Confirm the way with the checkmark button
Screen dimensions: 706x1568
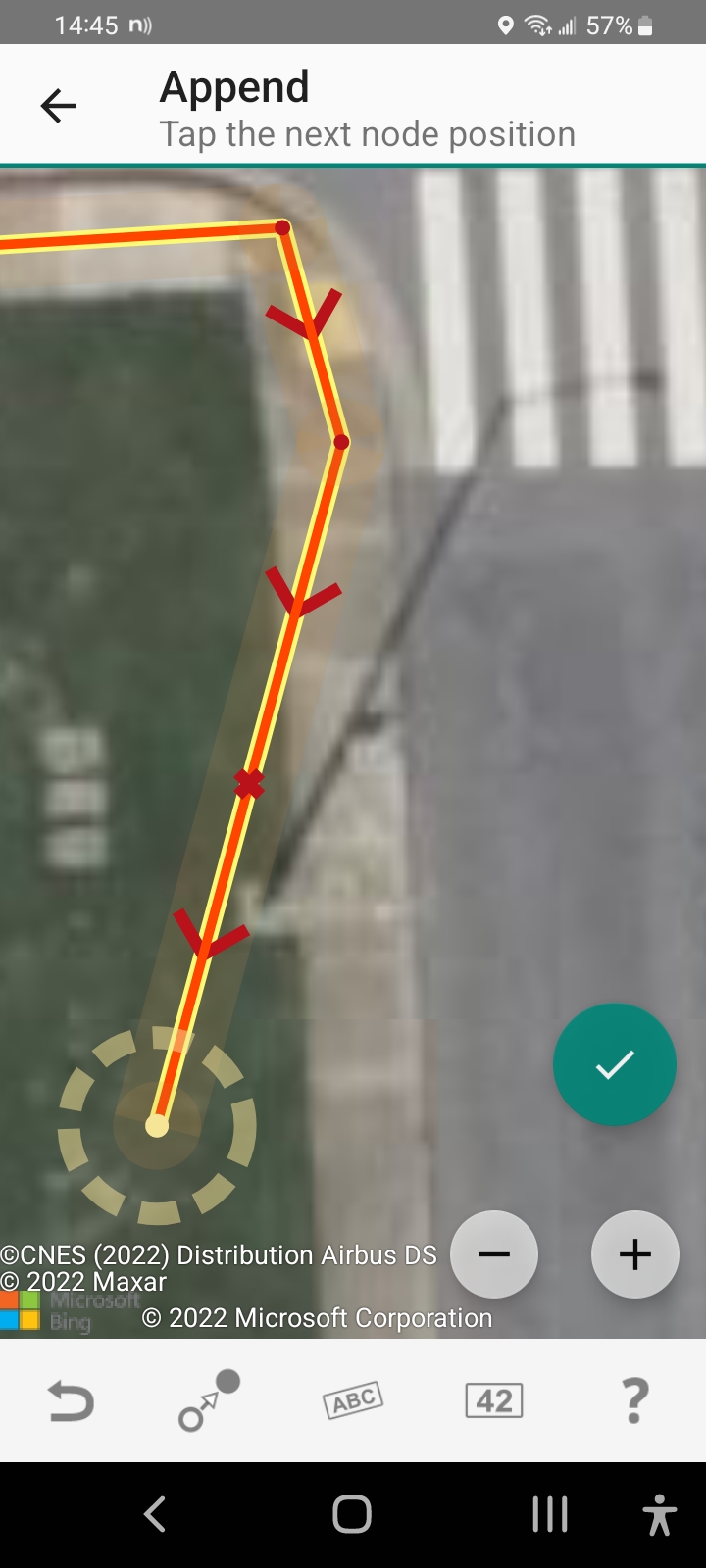[615, 1064]
